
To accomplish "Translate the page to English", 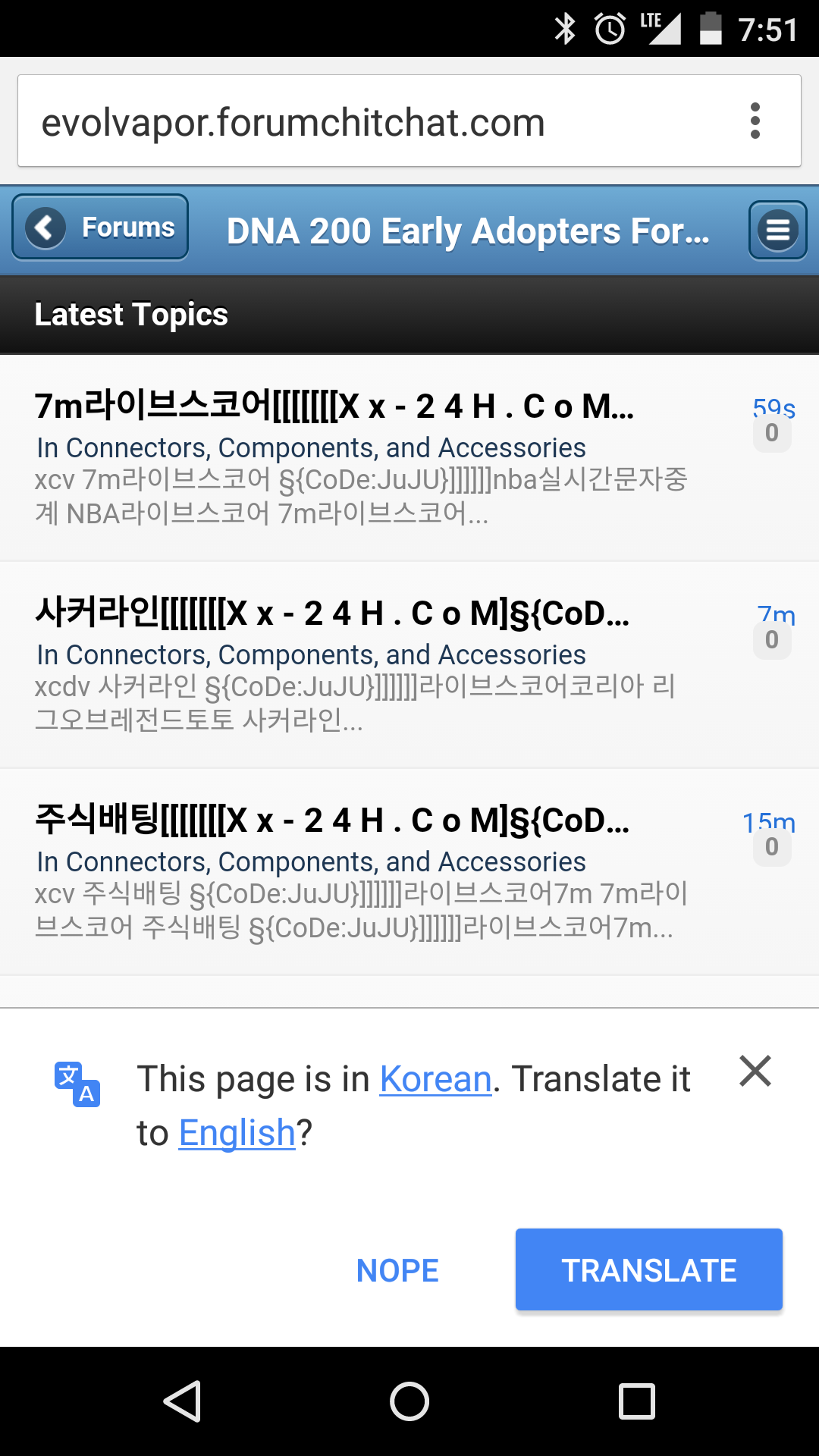I will point(648,1270).
